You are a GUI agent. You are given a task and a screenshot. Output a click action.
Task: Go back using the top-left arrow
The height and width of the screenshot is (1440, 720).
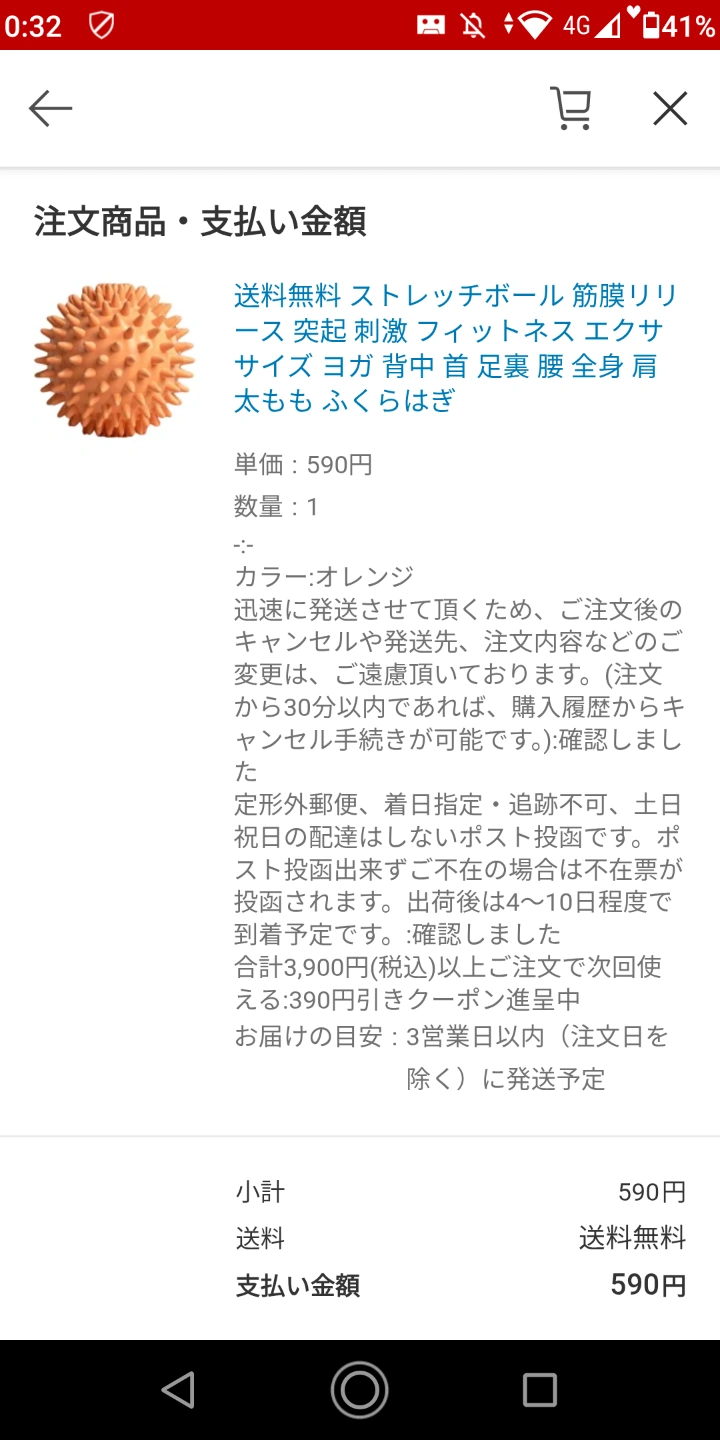pos(50,109)
